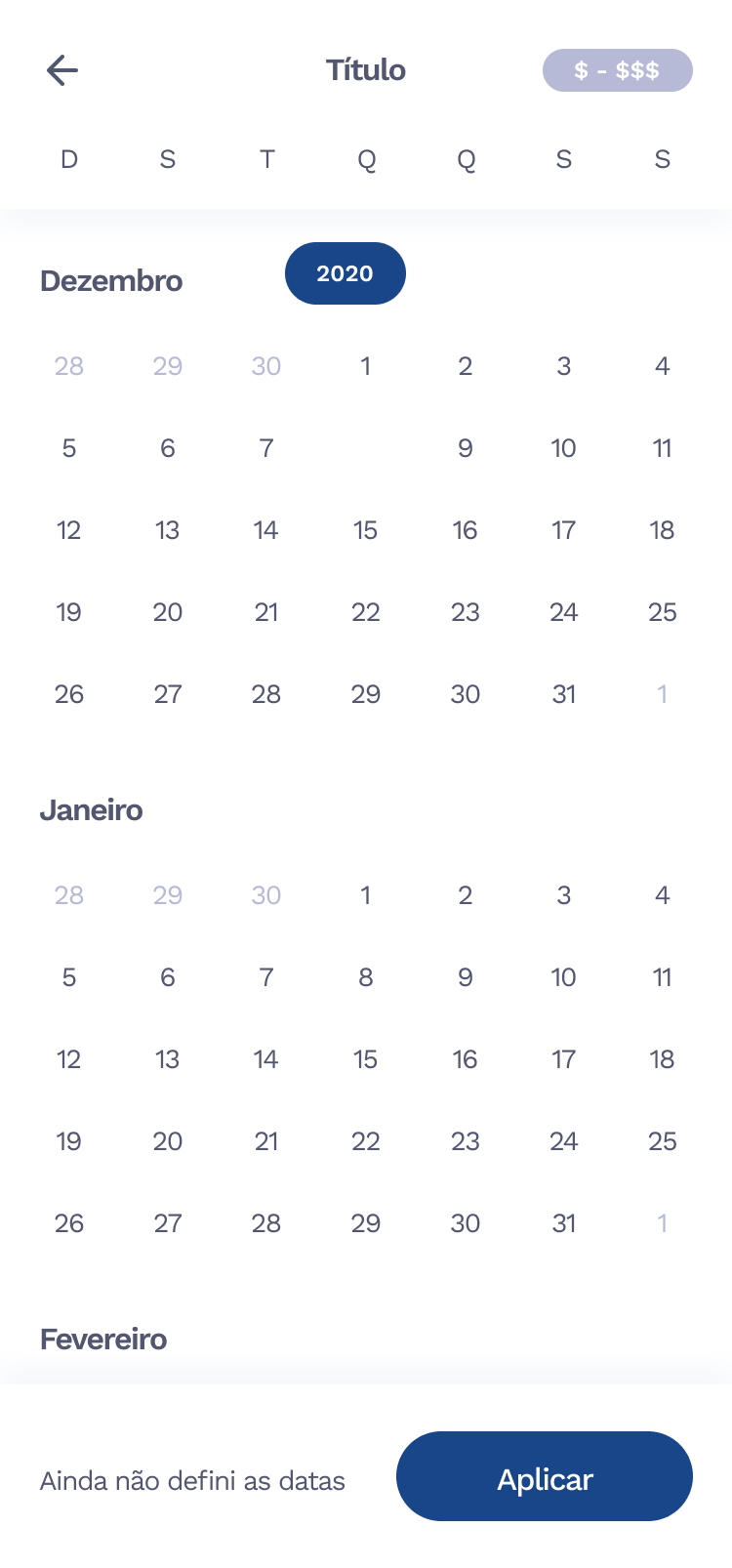
Task: Click the Dezembro month label
Action: click(111, 281)
